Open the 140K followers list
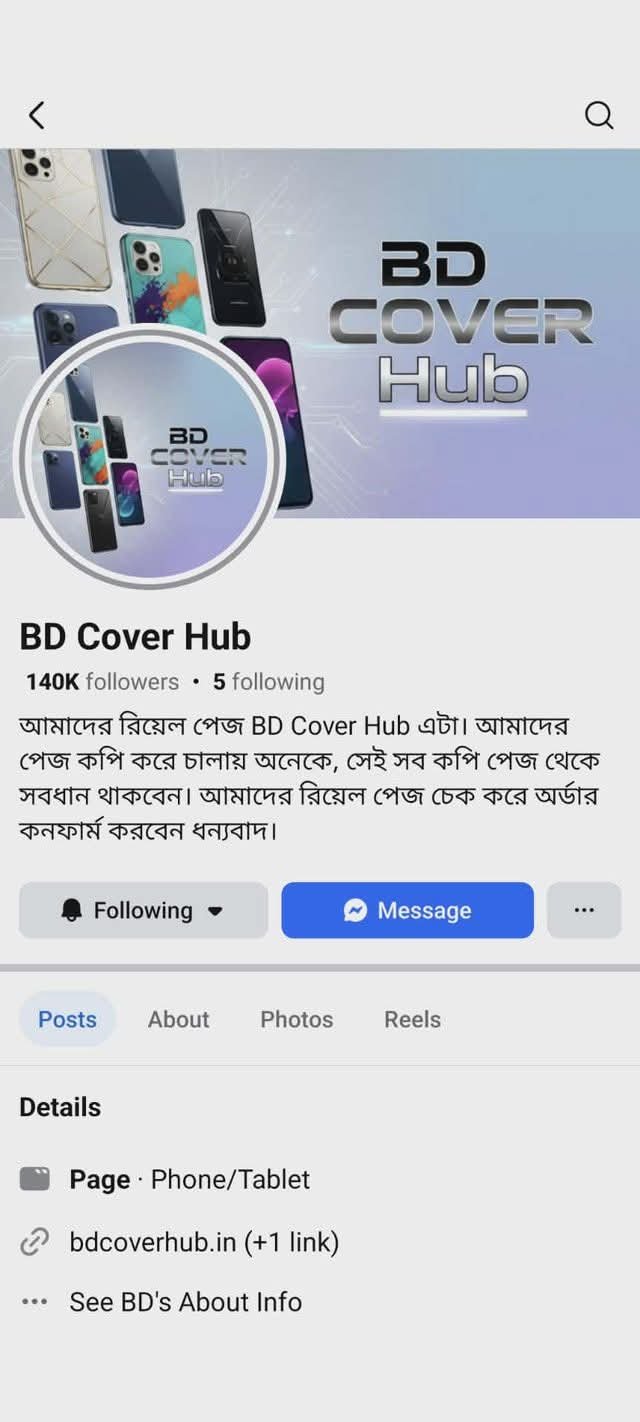The height and width of the screenshot is (1422, 640). (x=102, y=682)
